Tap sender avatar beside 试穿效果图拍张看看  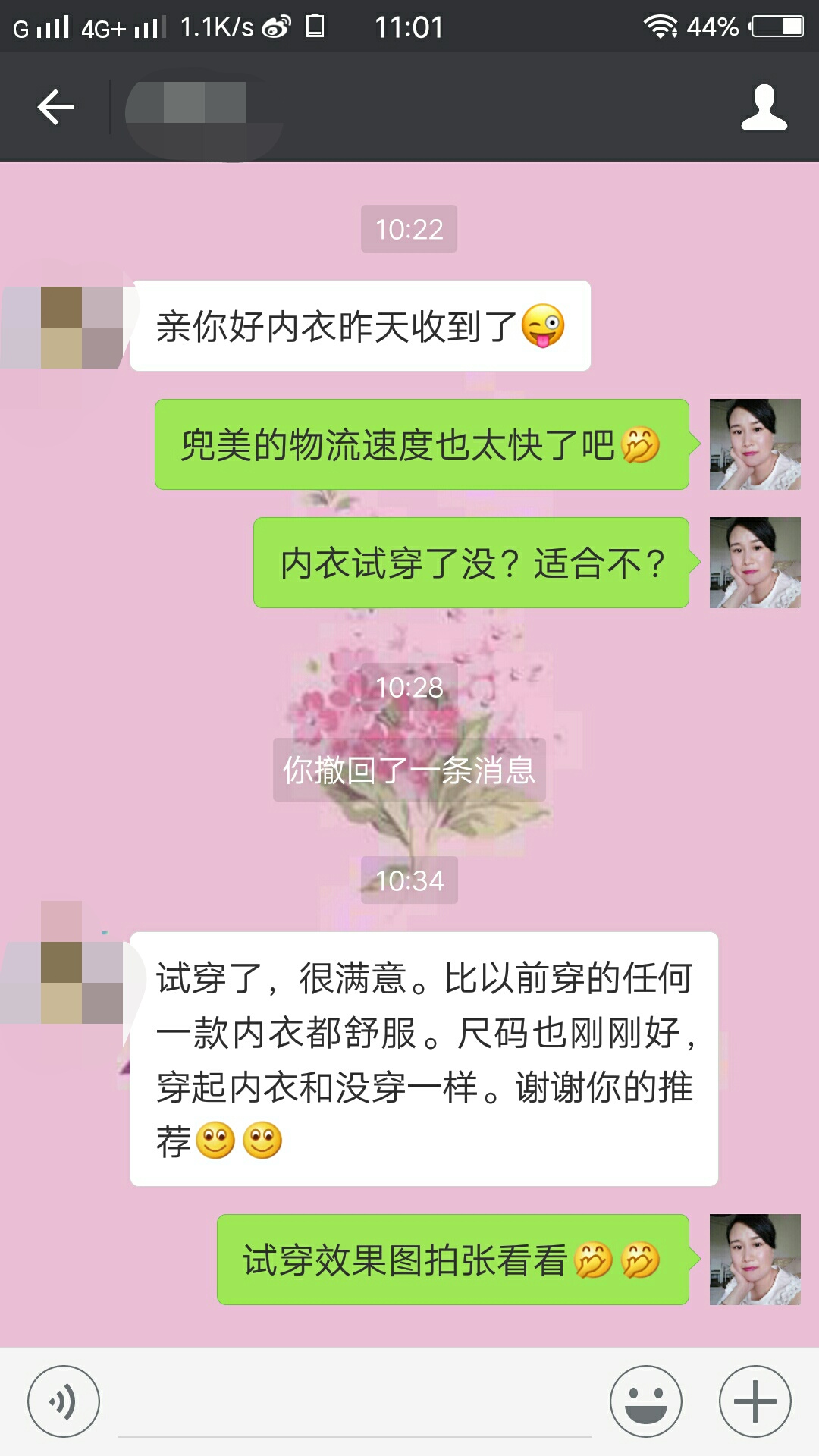pyautogui.click(x=755, y=1260)
